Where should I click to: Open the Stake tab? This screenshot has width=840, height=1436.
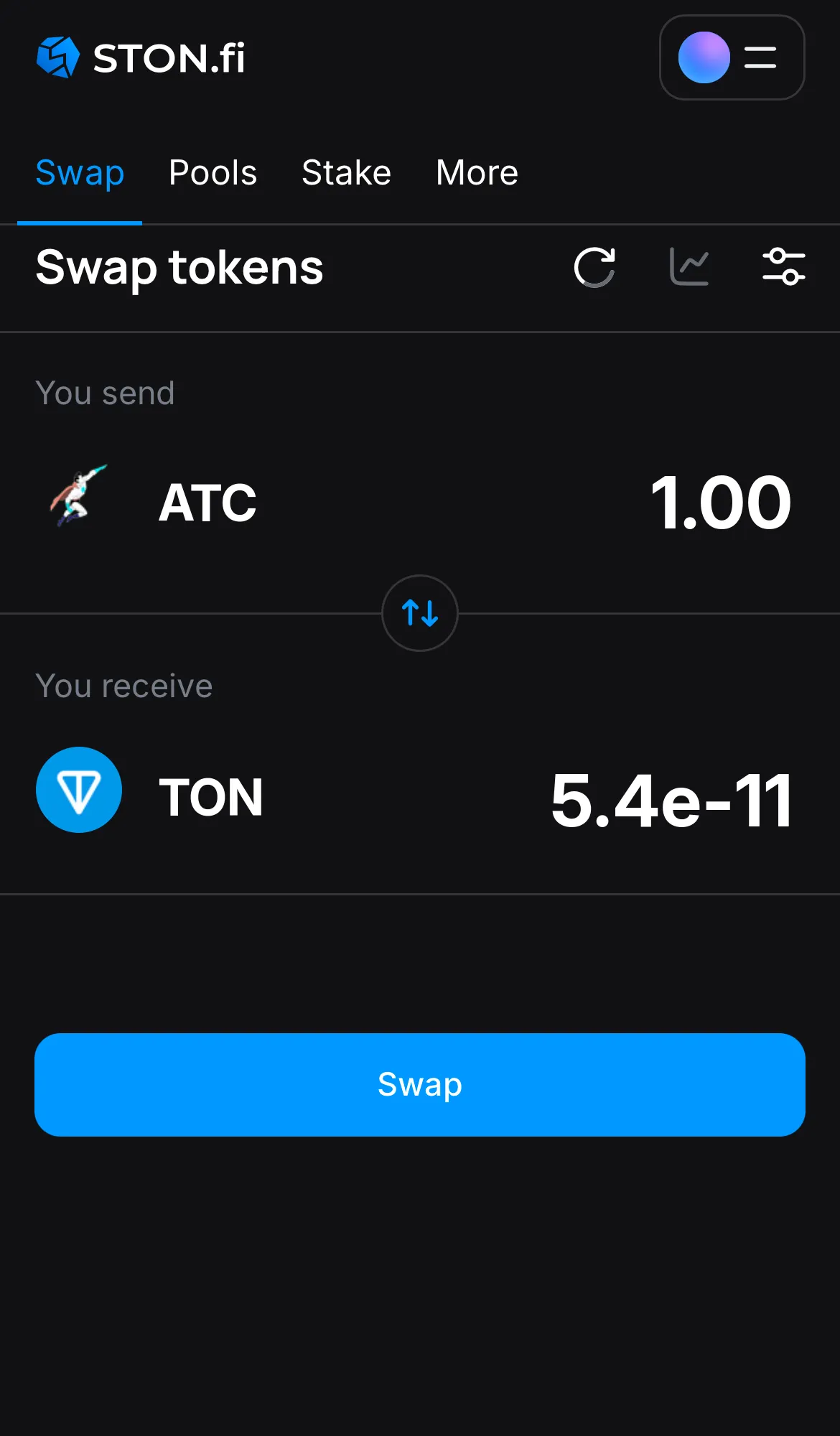[x=346, y=172]
